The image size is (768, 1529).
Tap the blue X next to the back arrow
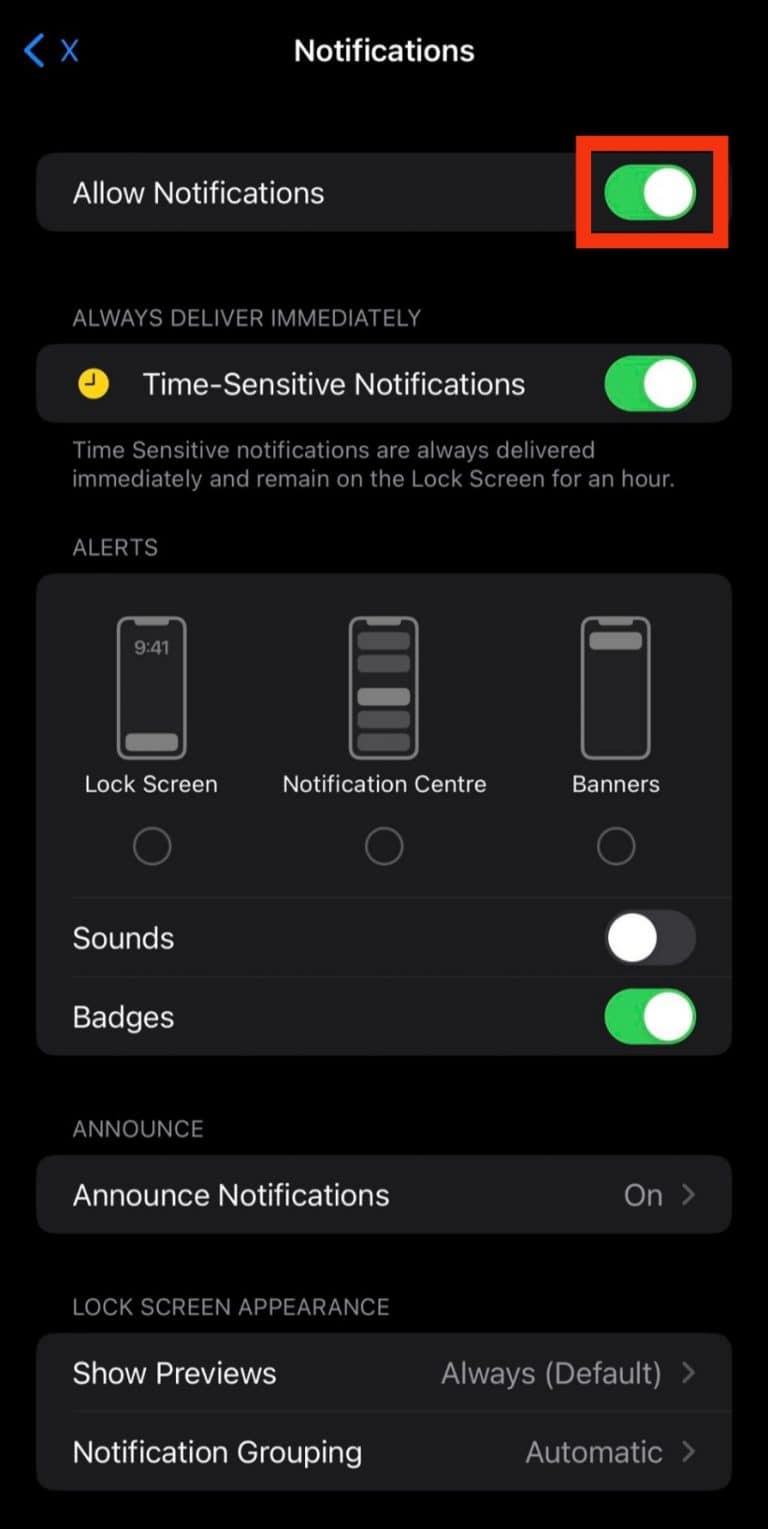(x=66, y=50)
